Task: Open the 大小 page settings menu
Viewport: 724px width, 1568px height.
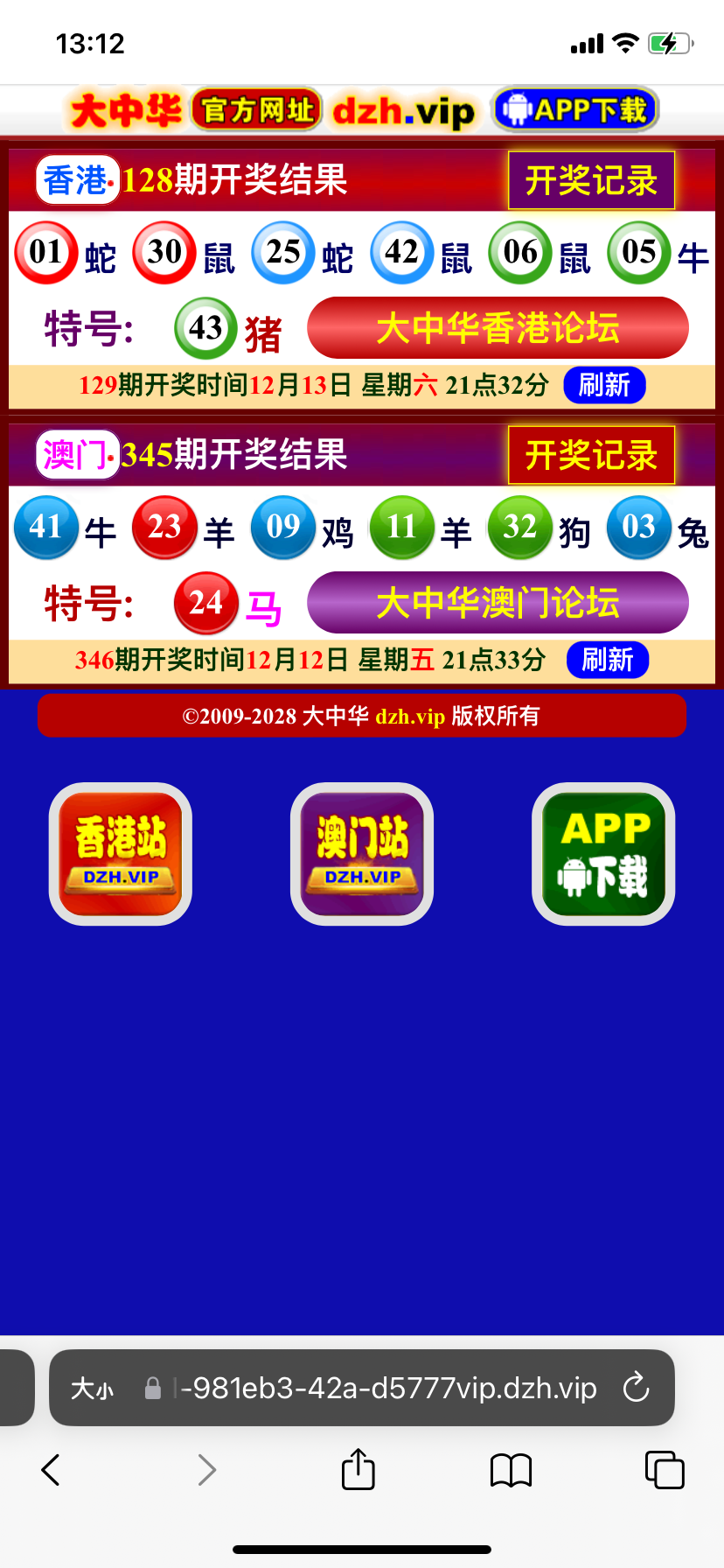Action: click(x=92, y=1389)
